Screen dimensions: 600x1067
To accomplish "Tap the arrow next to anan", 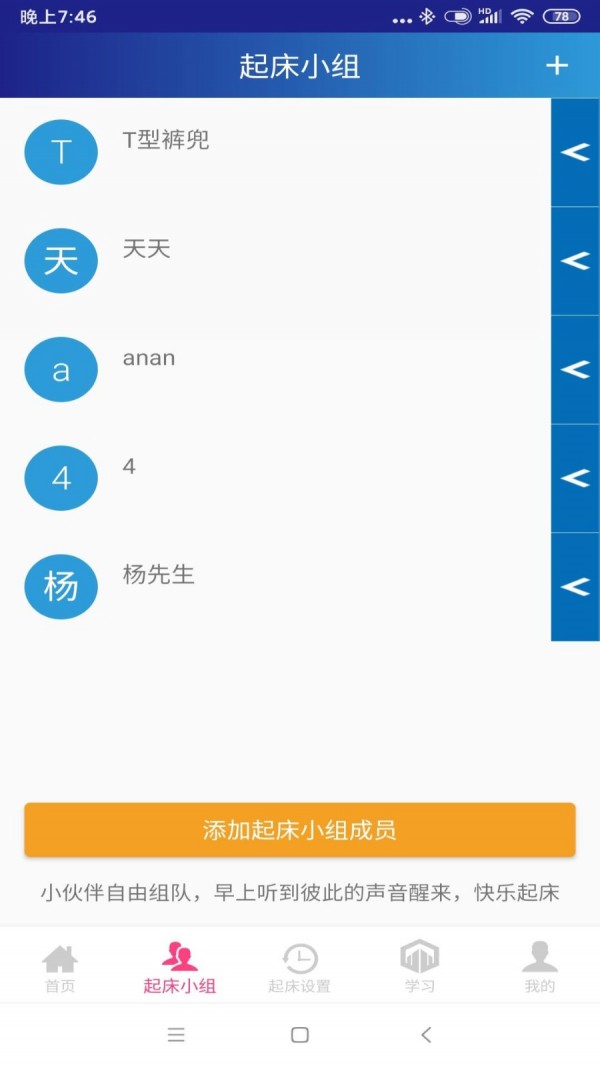I will 575,370.
